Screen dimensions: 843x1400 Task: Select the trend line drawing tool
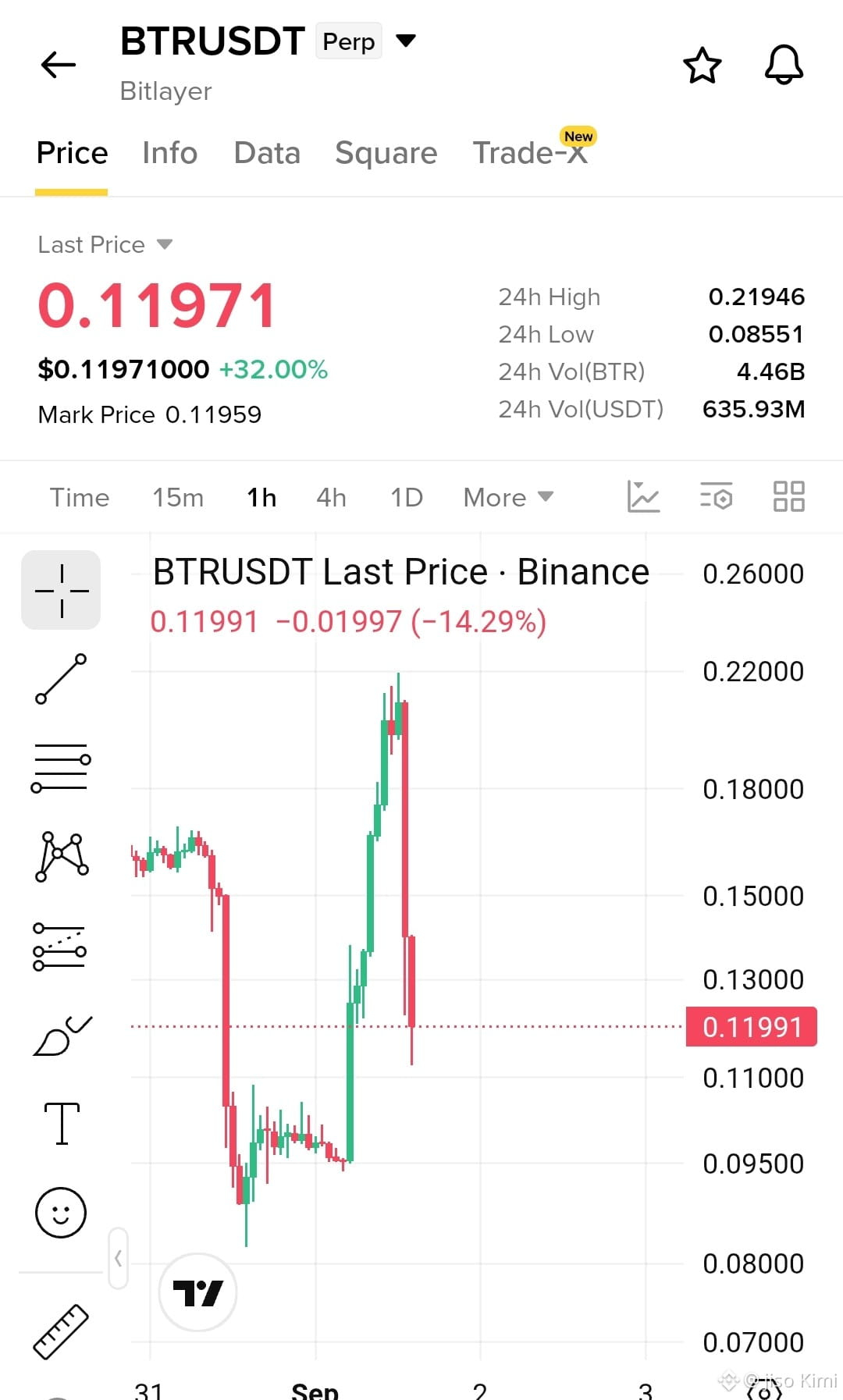click(61, 679)
